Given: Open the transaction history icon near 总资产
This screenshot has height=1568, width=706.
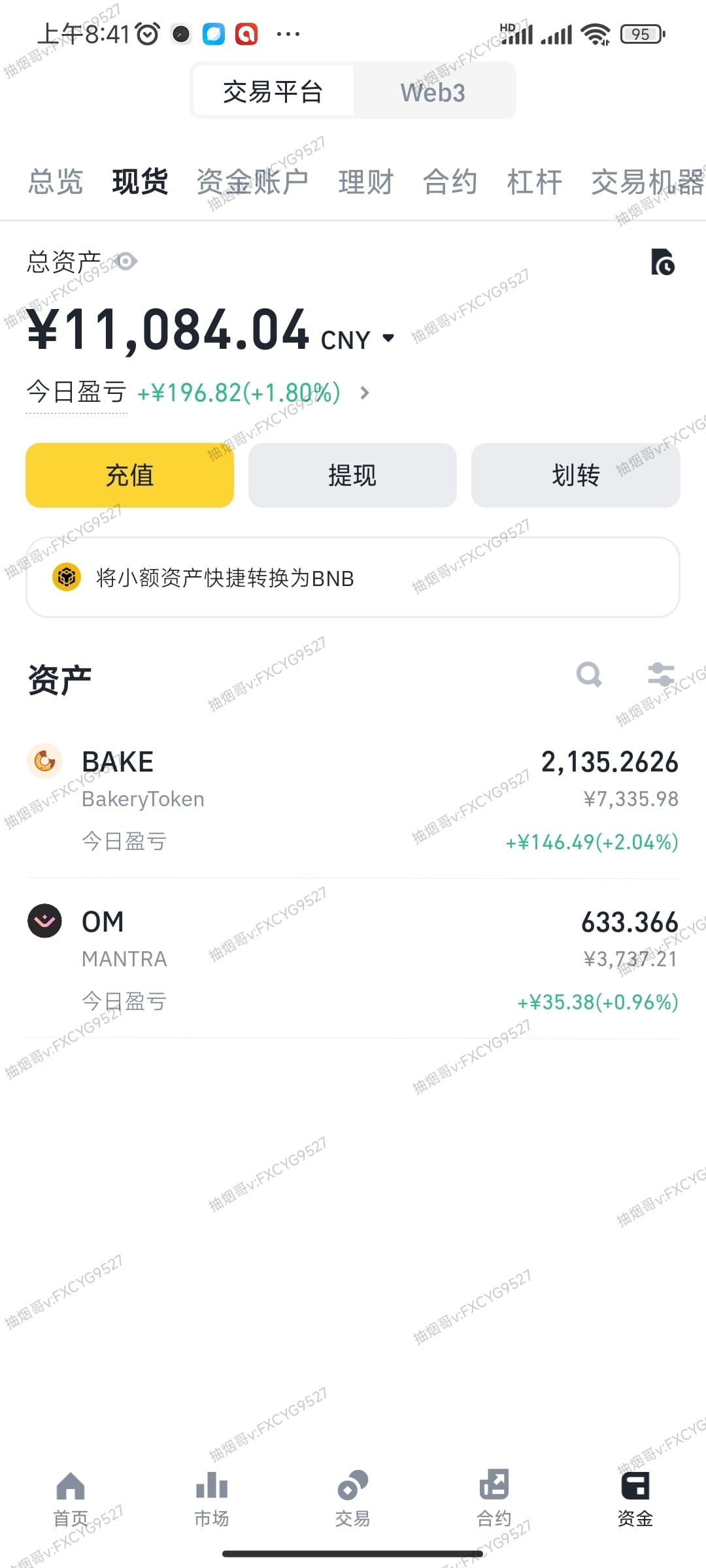Looking at the screenshot, I should tap(663, 262).
